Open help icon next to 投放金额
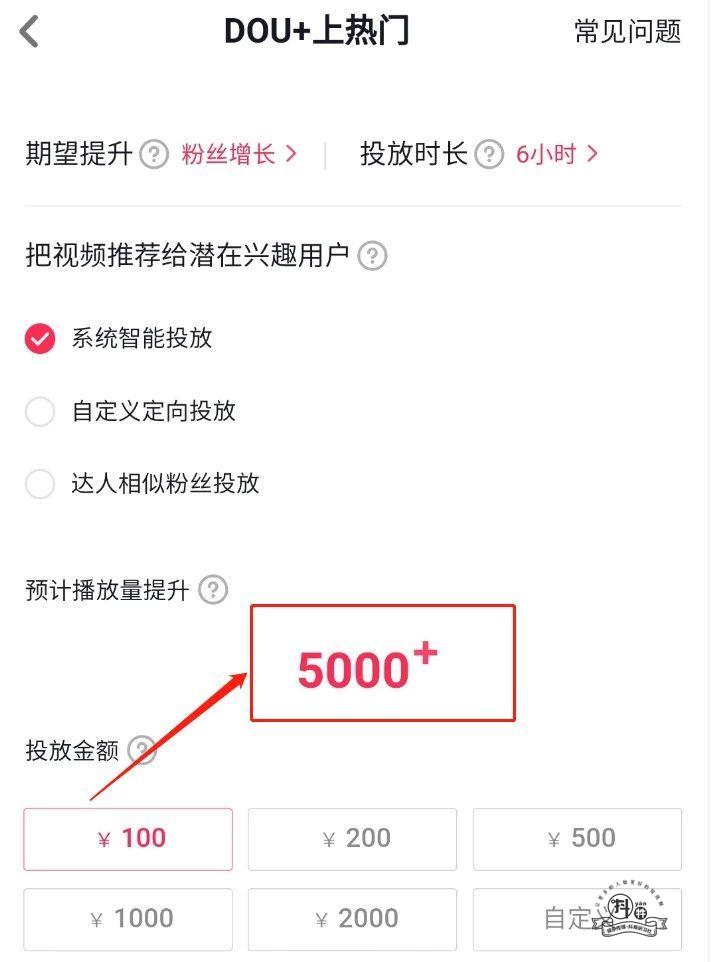This screenshot has height=962, width=711. 142,750
